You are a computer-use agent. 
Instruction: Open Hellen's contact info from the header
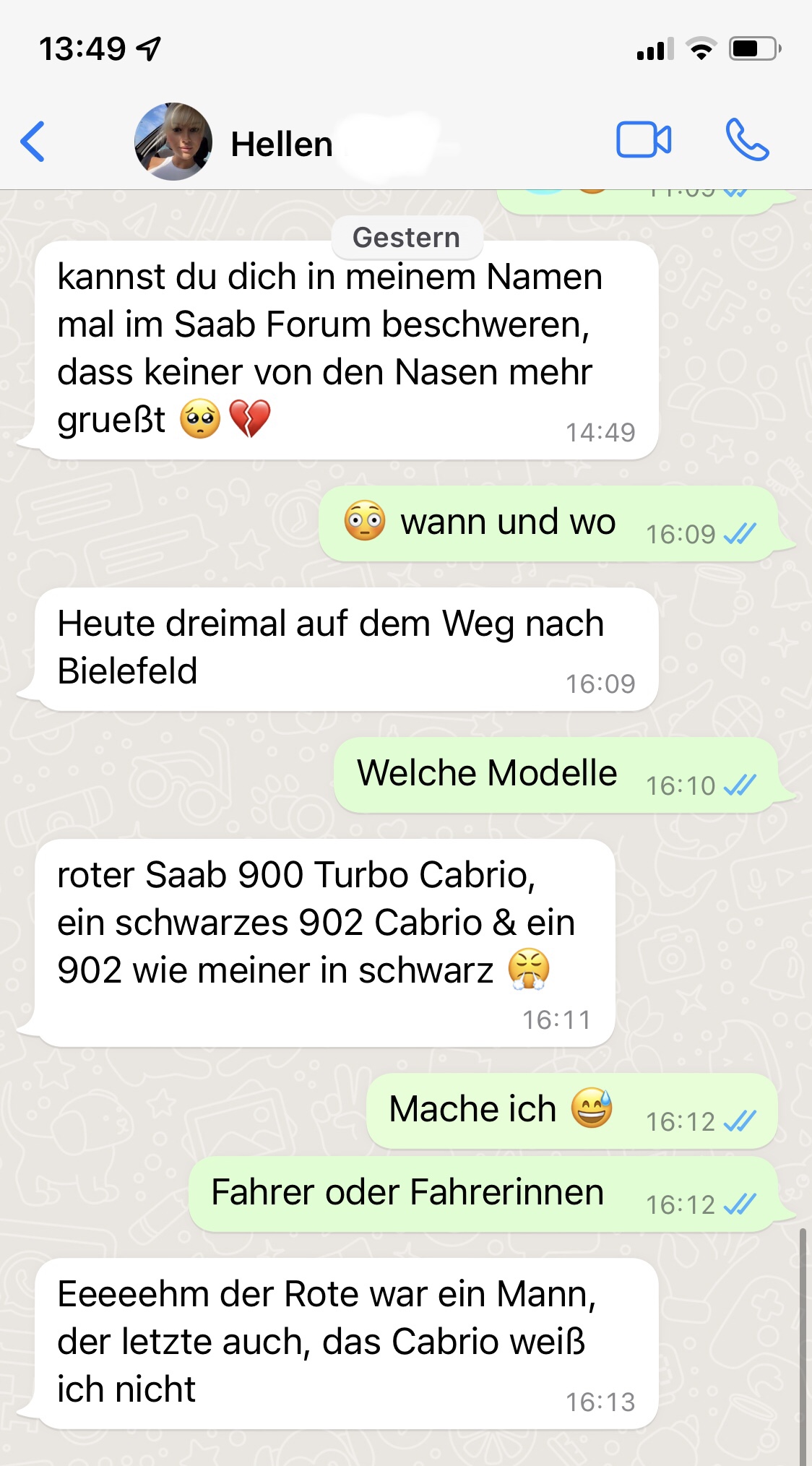(x=282, y=145)
